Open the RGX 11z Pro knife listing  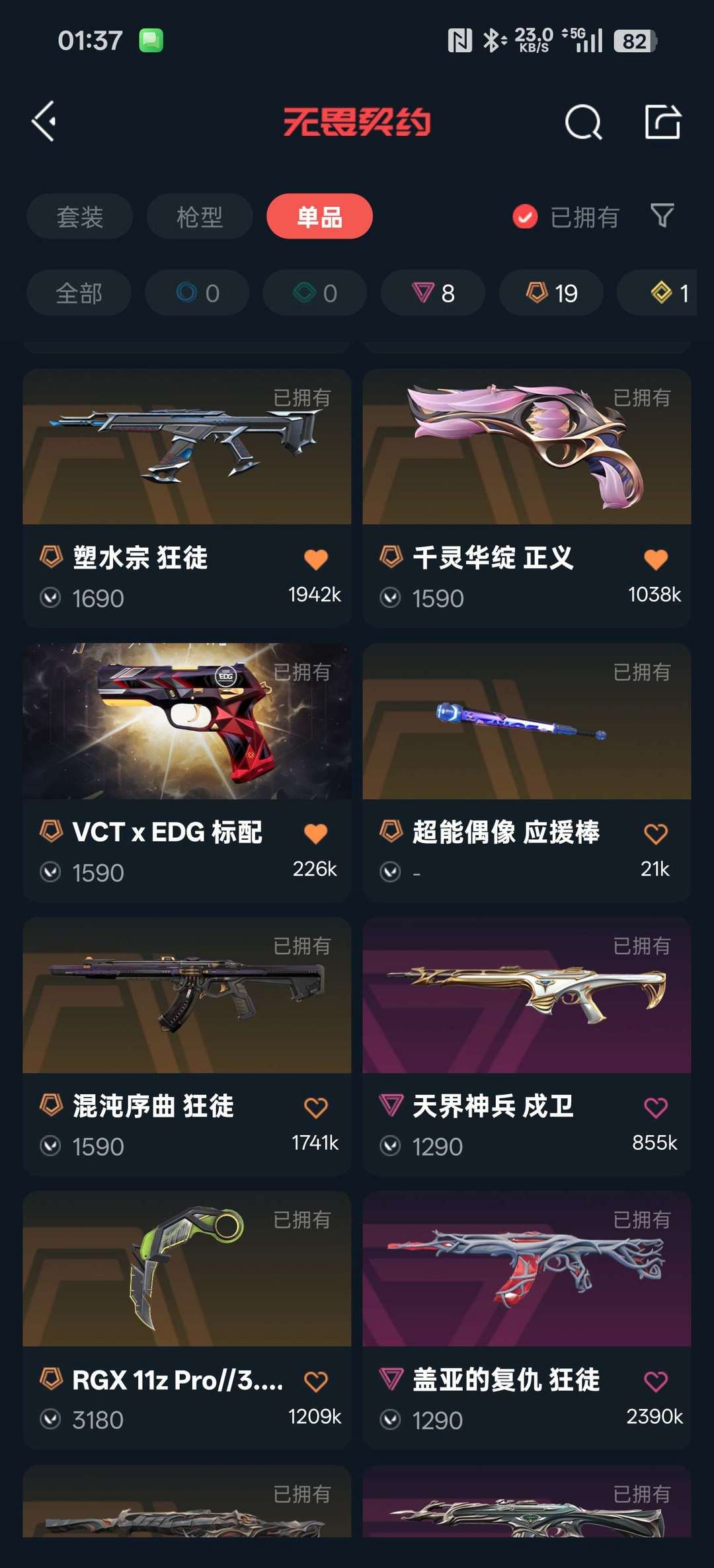click(187, 1279)
